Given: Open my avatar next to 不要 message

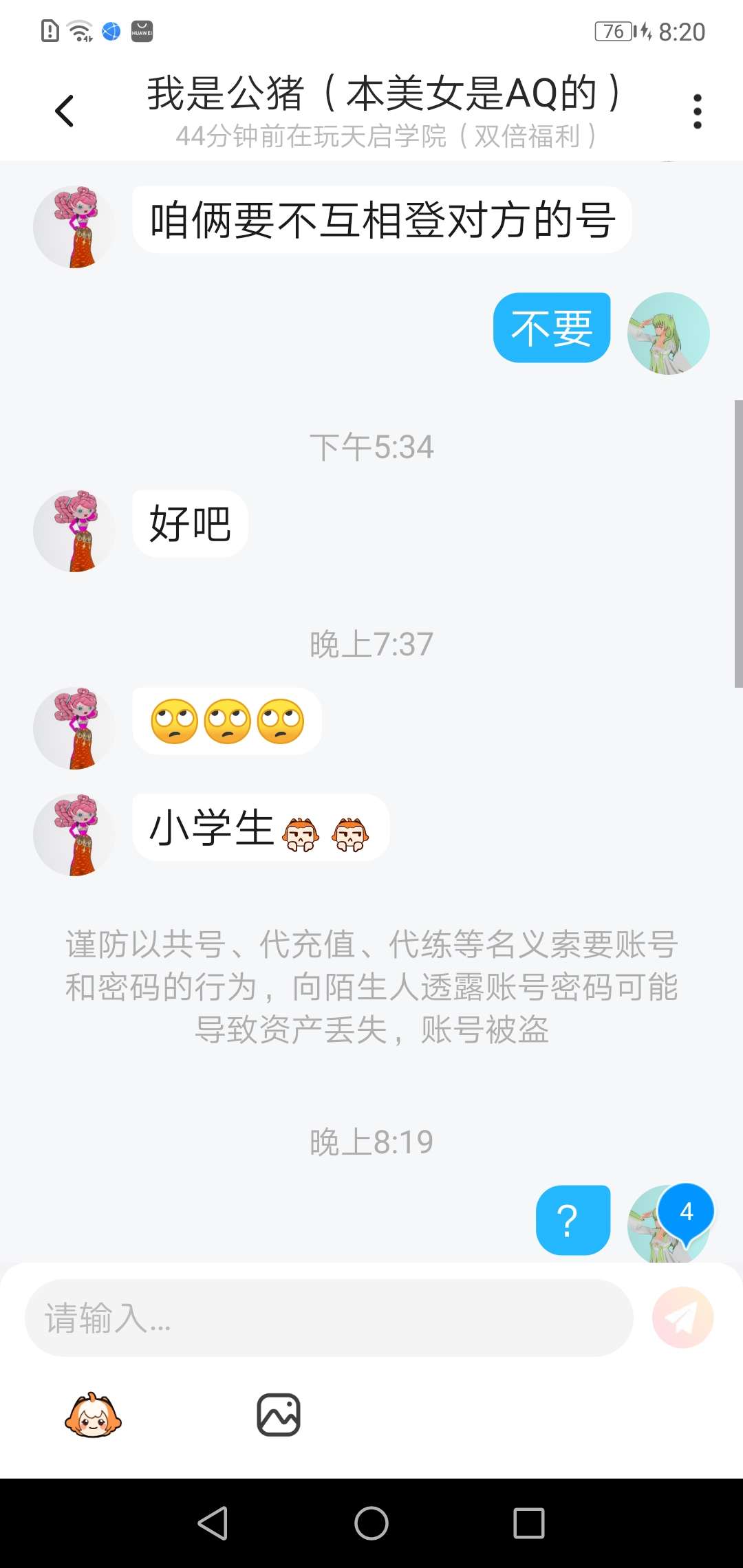Looking at the screenshot, I should [668, 334].
